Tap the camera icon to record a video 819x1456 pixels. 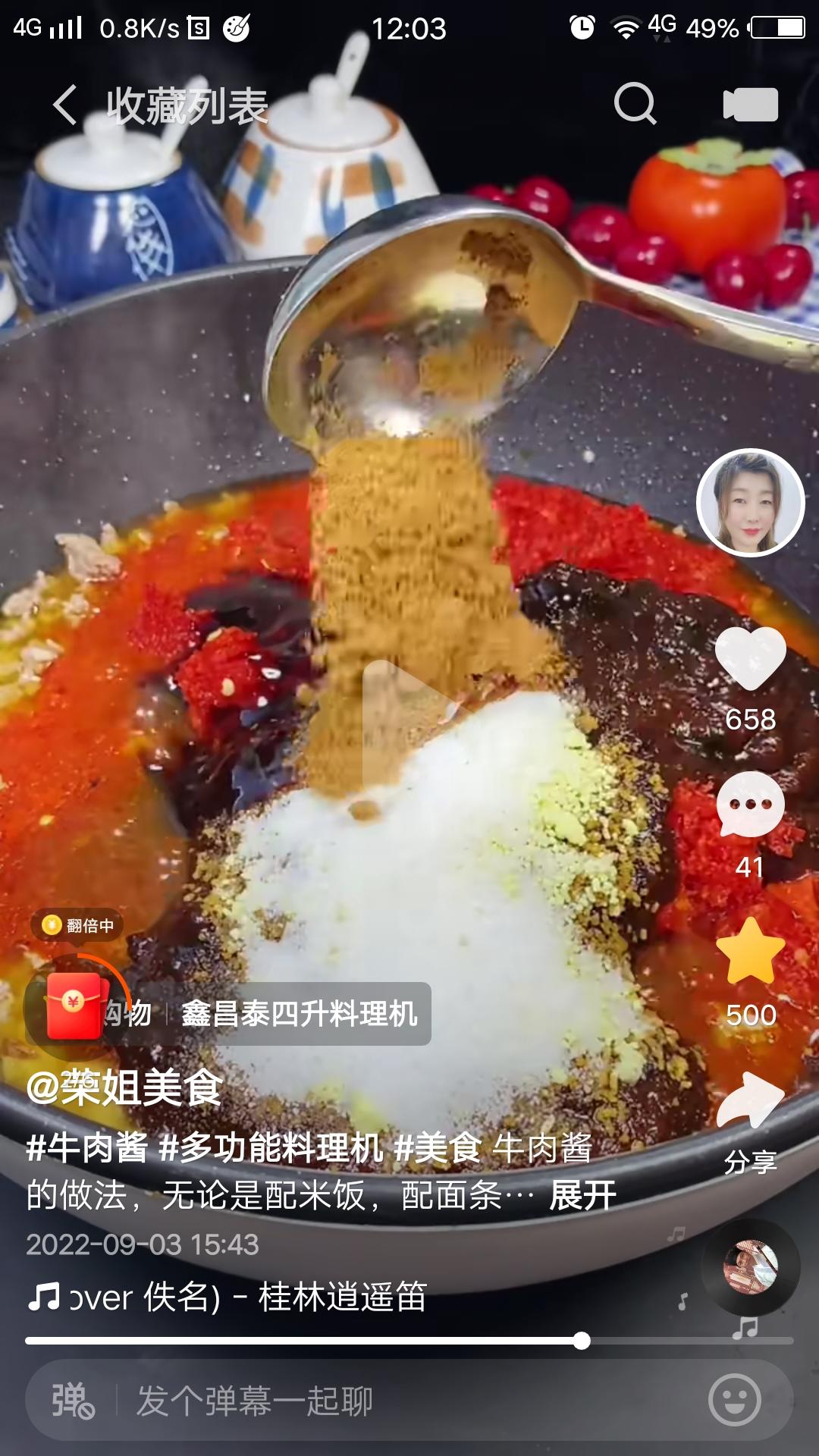tap(751, 105)
